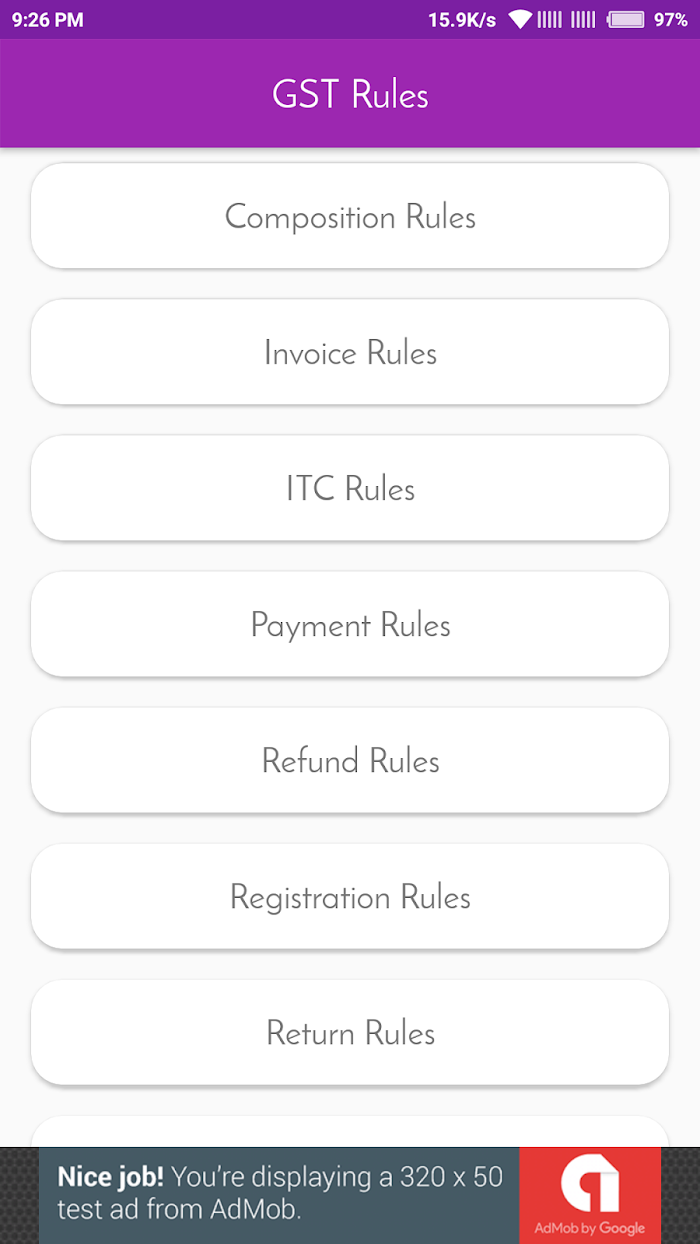Select Invoice Rules
This screenshot has height=1244, width=700.
click(350, 352)
